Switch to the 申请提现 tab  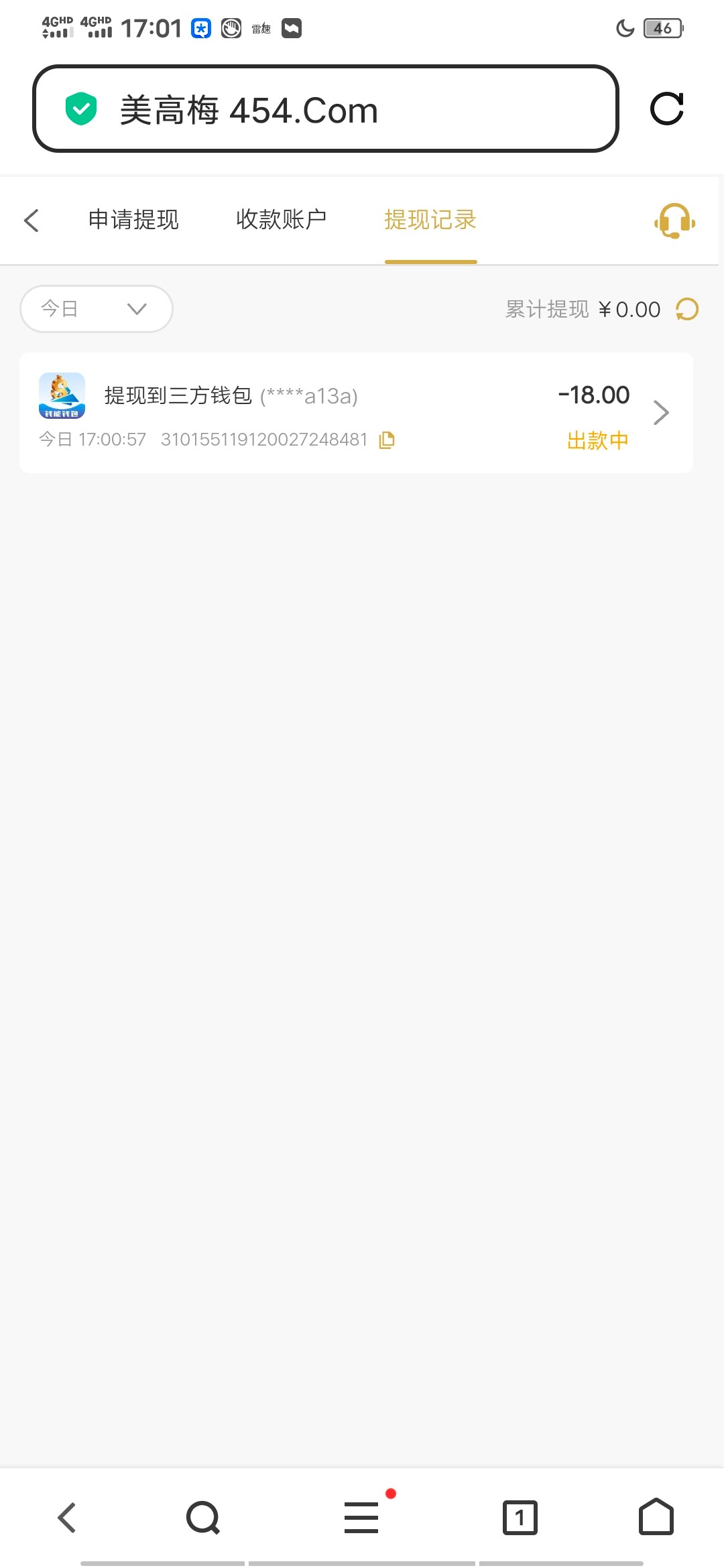tap(134, 219)
